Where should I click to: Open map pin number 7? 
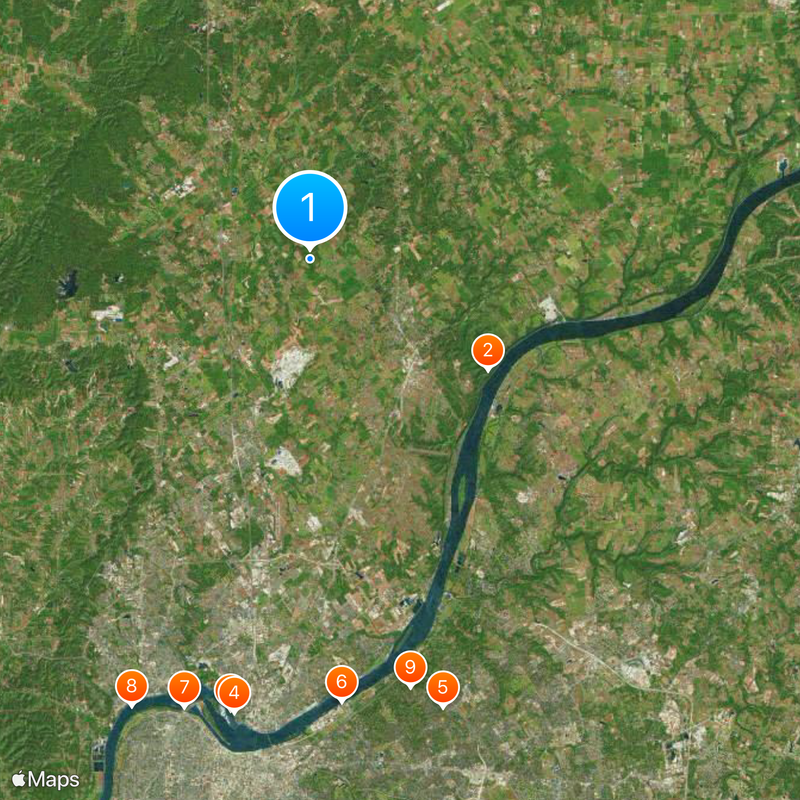(184, 688)
